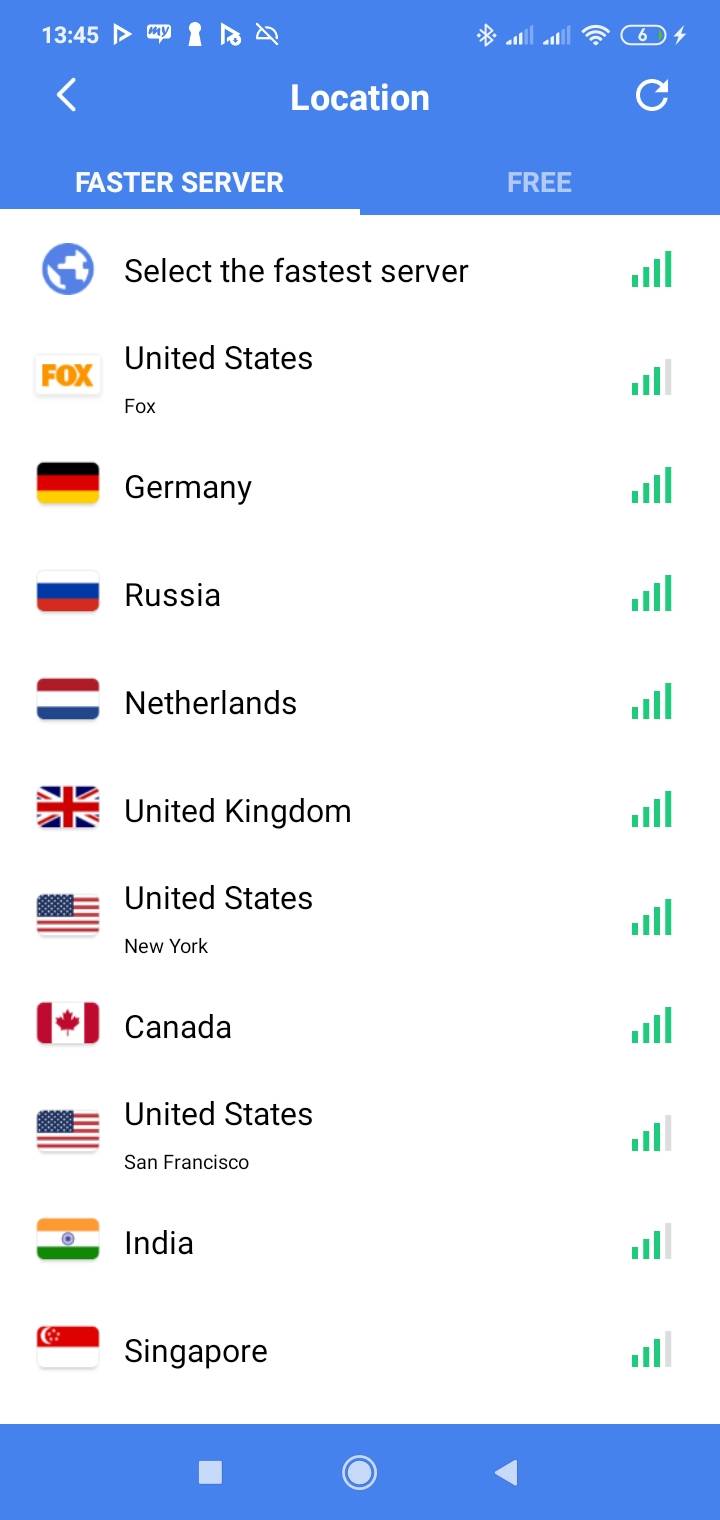Switch to the FREE tab

(539, 182)
